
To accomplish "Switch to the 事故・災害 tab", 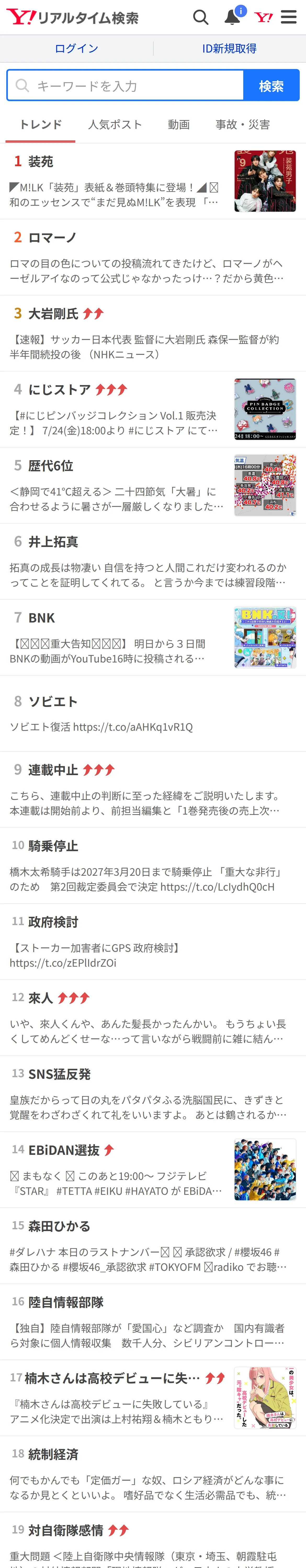I will click(x=243, y=125).
